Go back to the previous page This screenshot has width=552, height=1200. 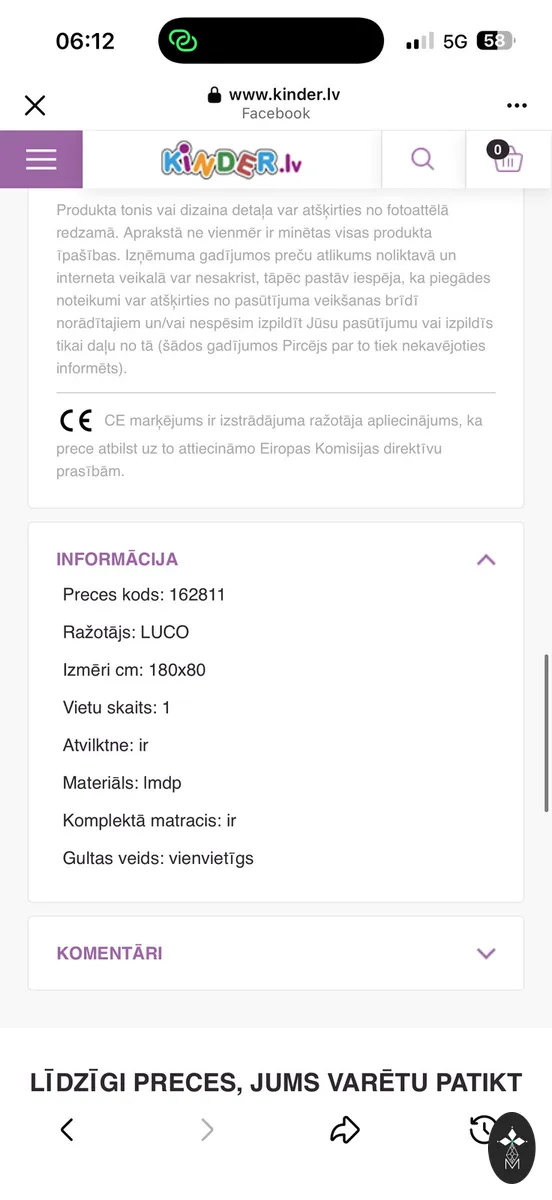click(x=67, y=1130)
